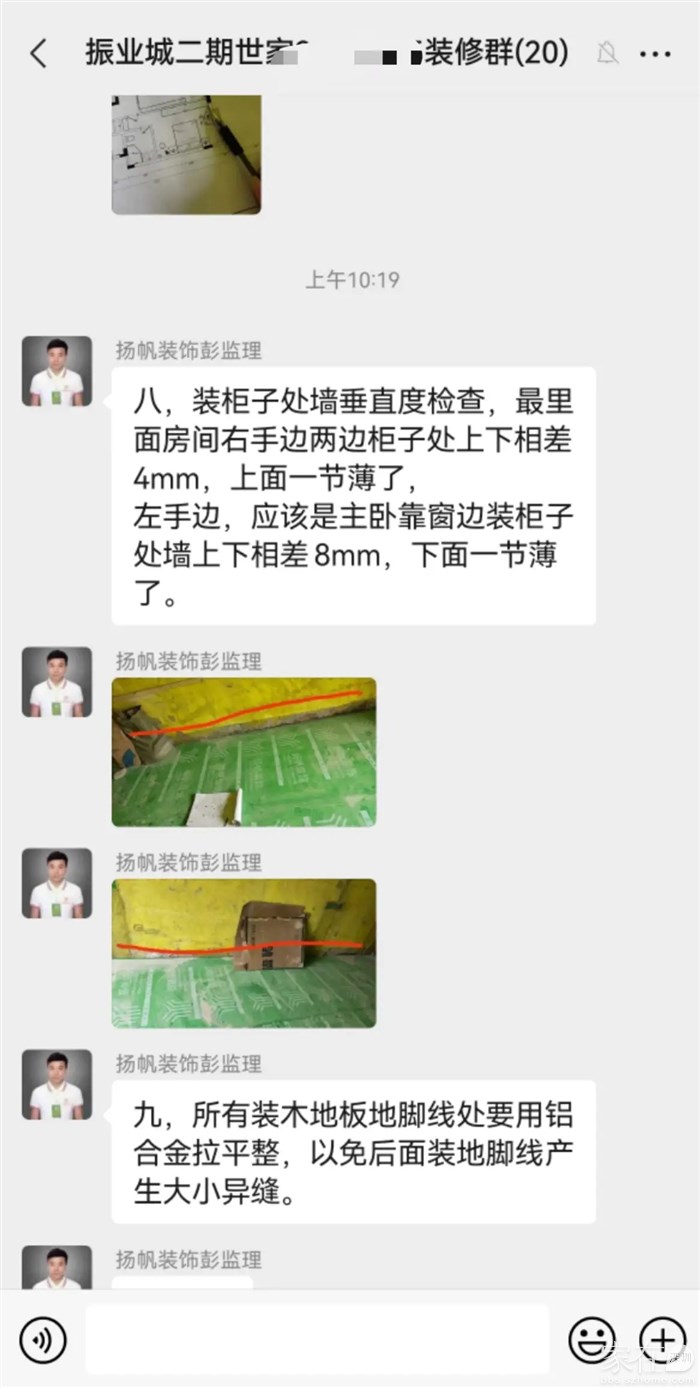Go back to the chat list

[x=38, y=53]
